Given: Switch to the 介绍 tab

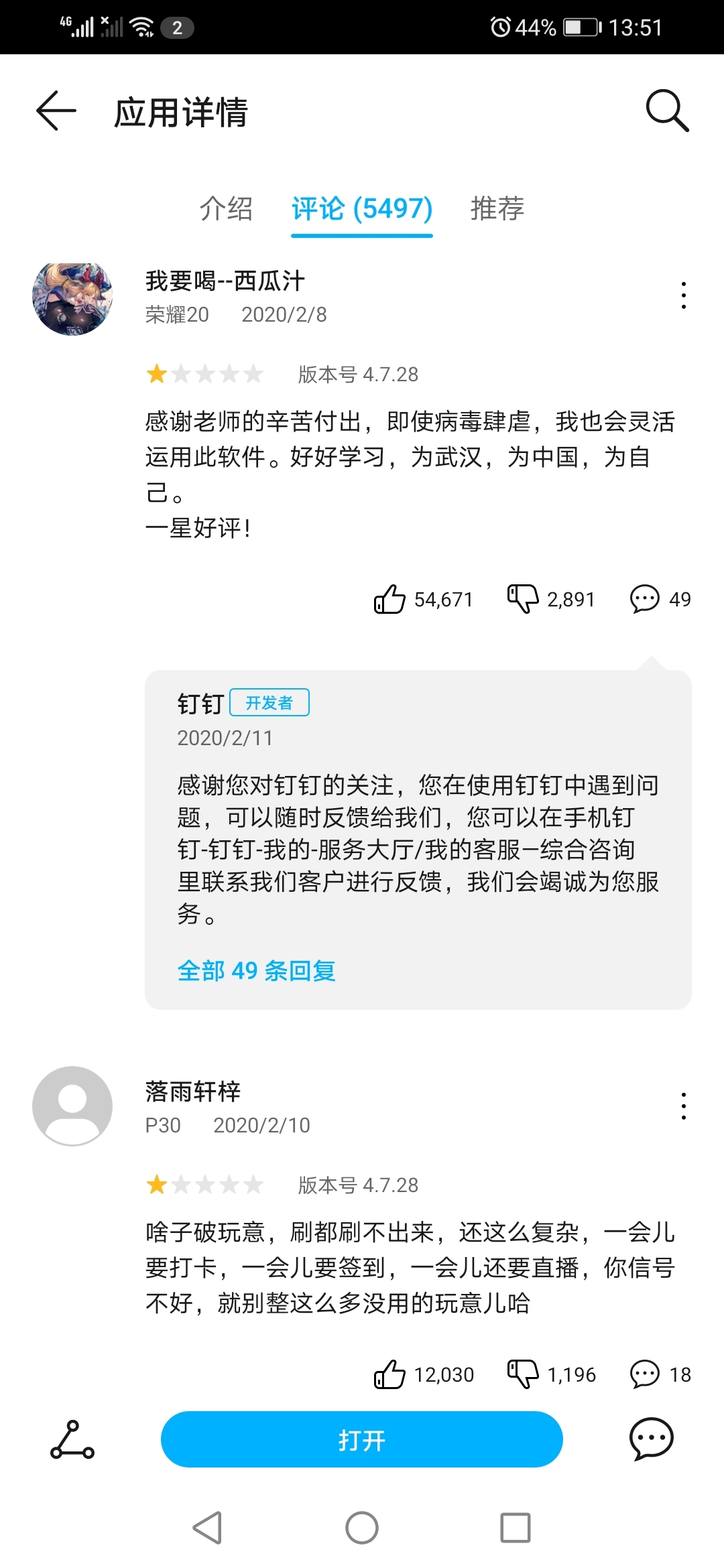Looking at the screenshot, I should pos(226,208).
